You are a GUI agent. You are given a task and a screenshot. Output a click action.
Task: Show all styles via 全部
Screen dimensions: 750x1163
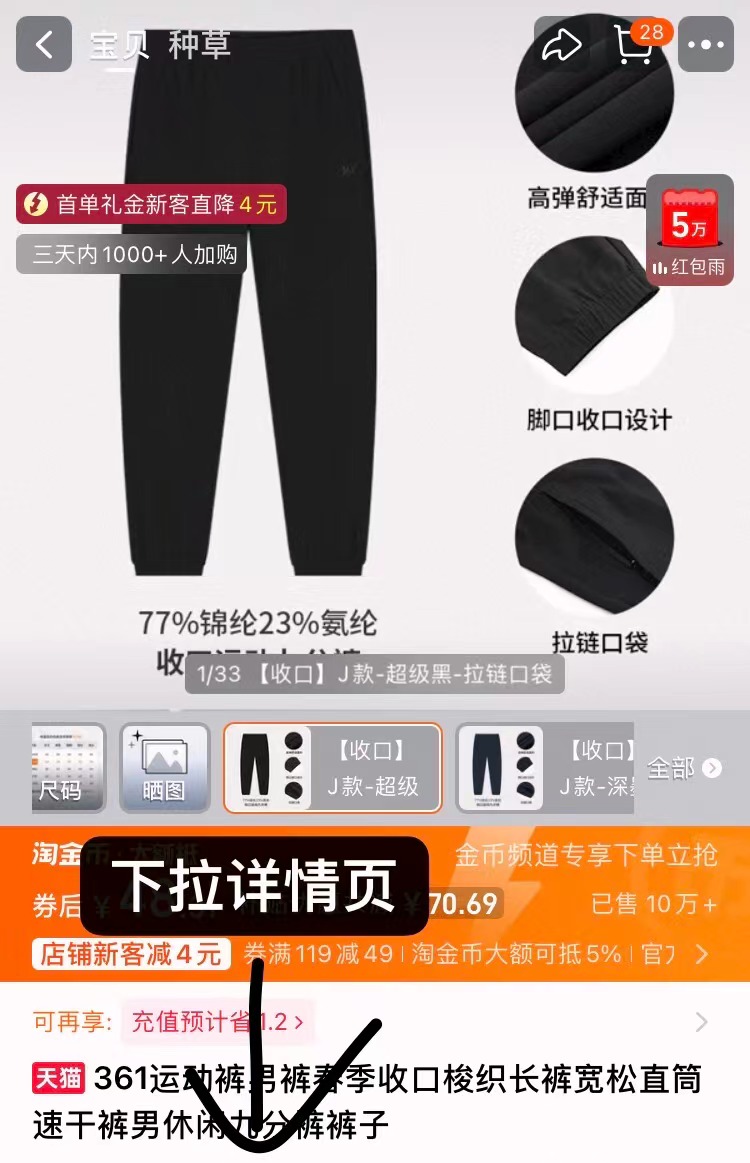tap(683, 768)
